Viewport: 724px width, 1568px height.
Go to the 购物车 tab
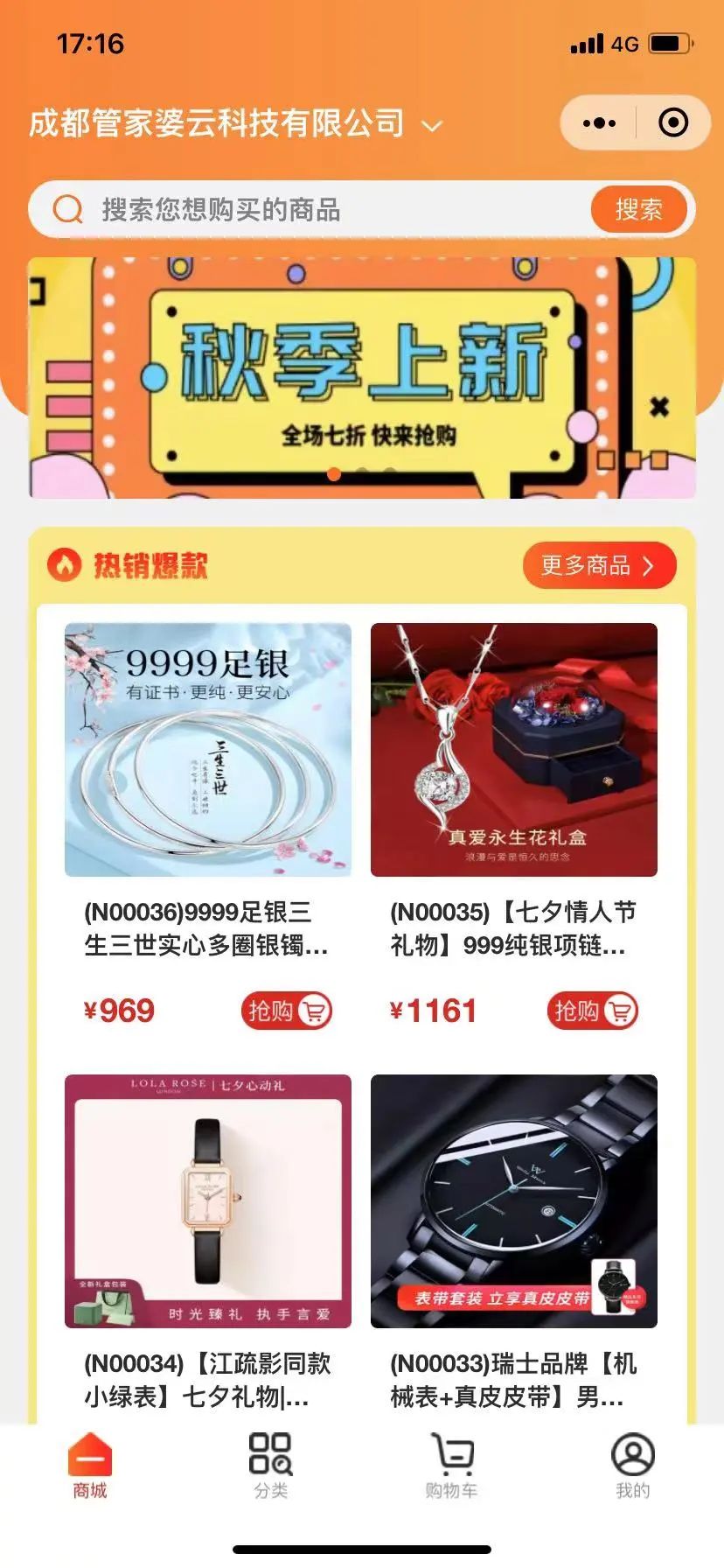pyautogui.click(x=451, y=1466)
